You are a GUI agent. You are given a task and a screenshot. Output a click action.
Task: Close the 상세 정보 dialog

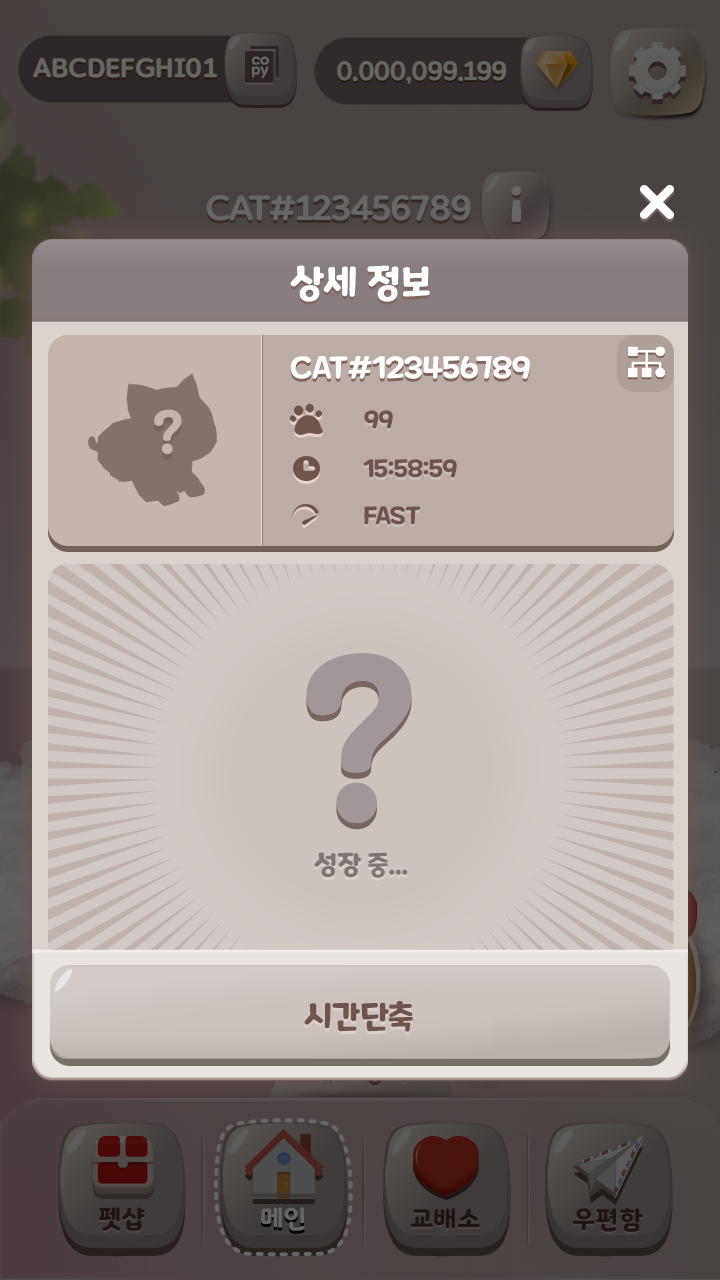657,203
